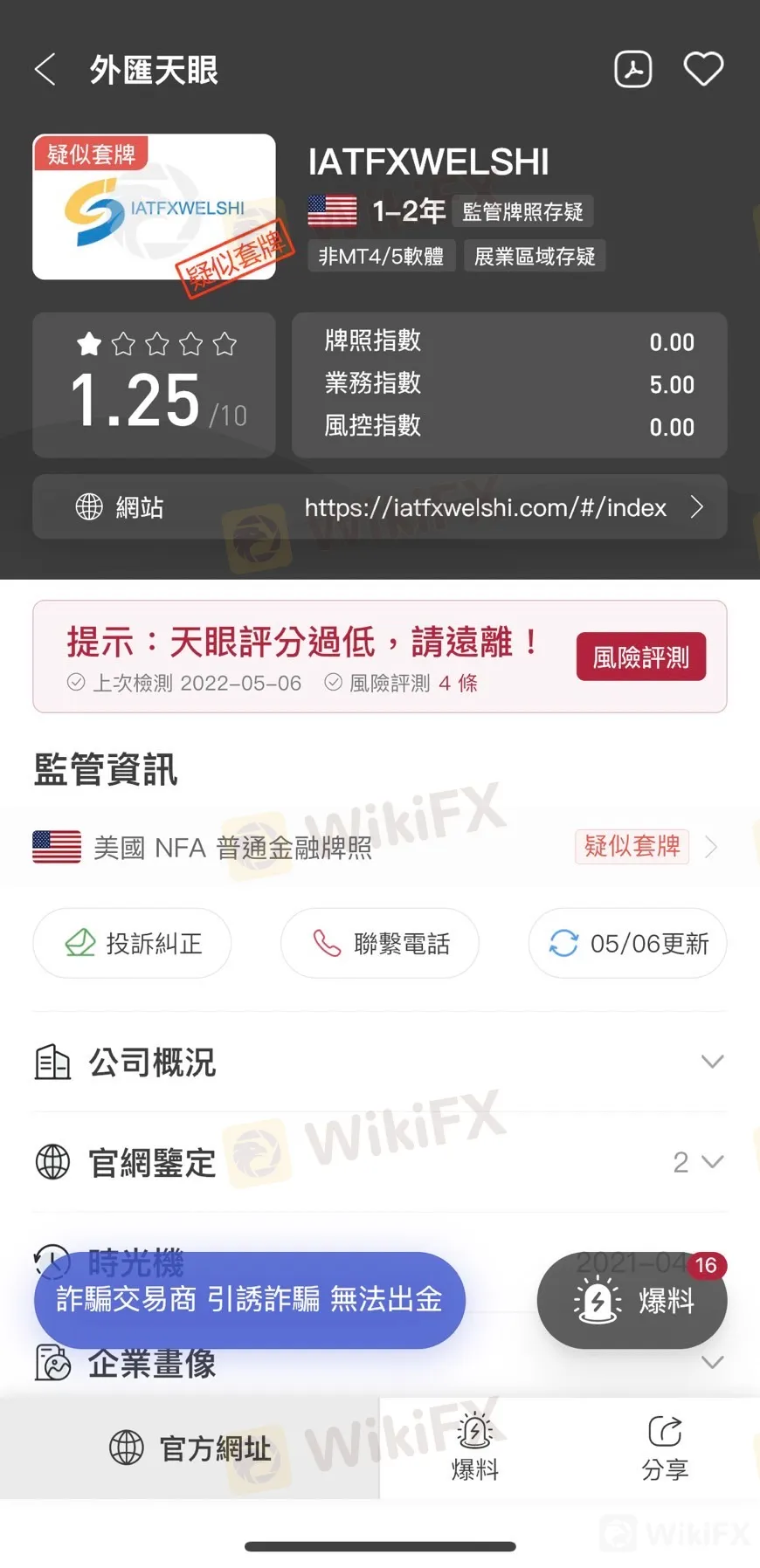
Task: Tap the 風險評測 button
Action: coord(640,657)
